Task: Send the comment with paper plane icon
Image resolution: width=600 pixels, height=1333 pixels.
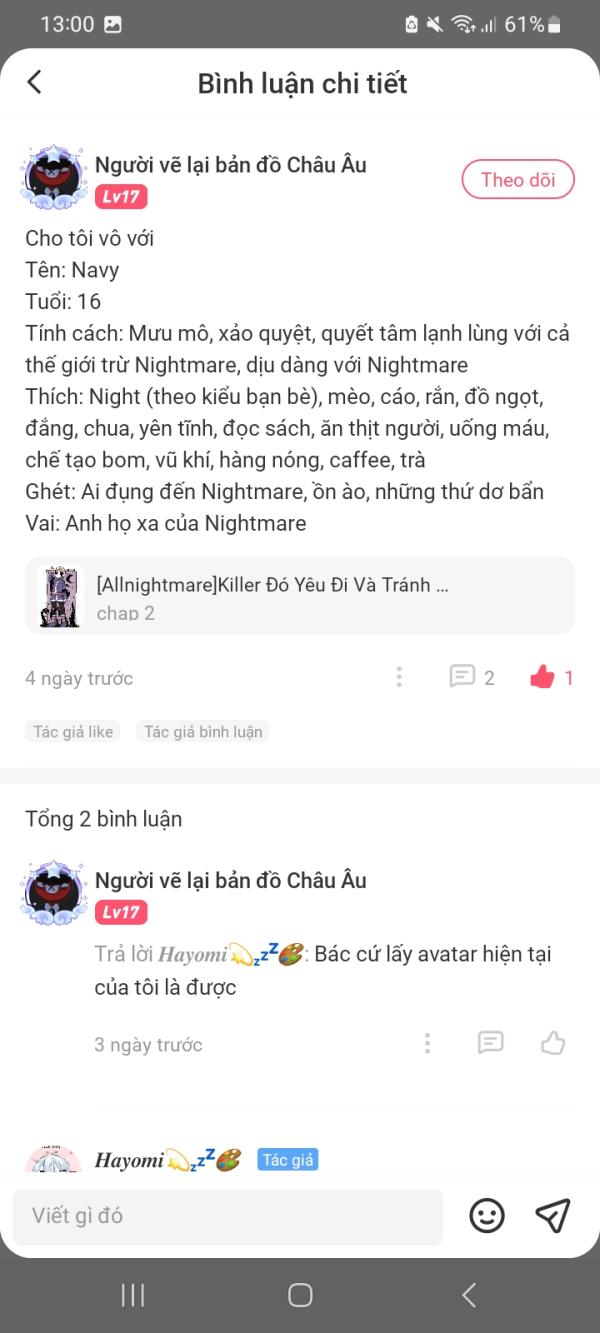Action: point(552,1216)
